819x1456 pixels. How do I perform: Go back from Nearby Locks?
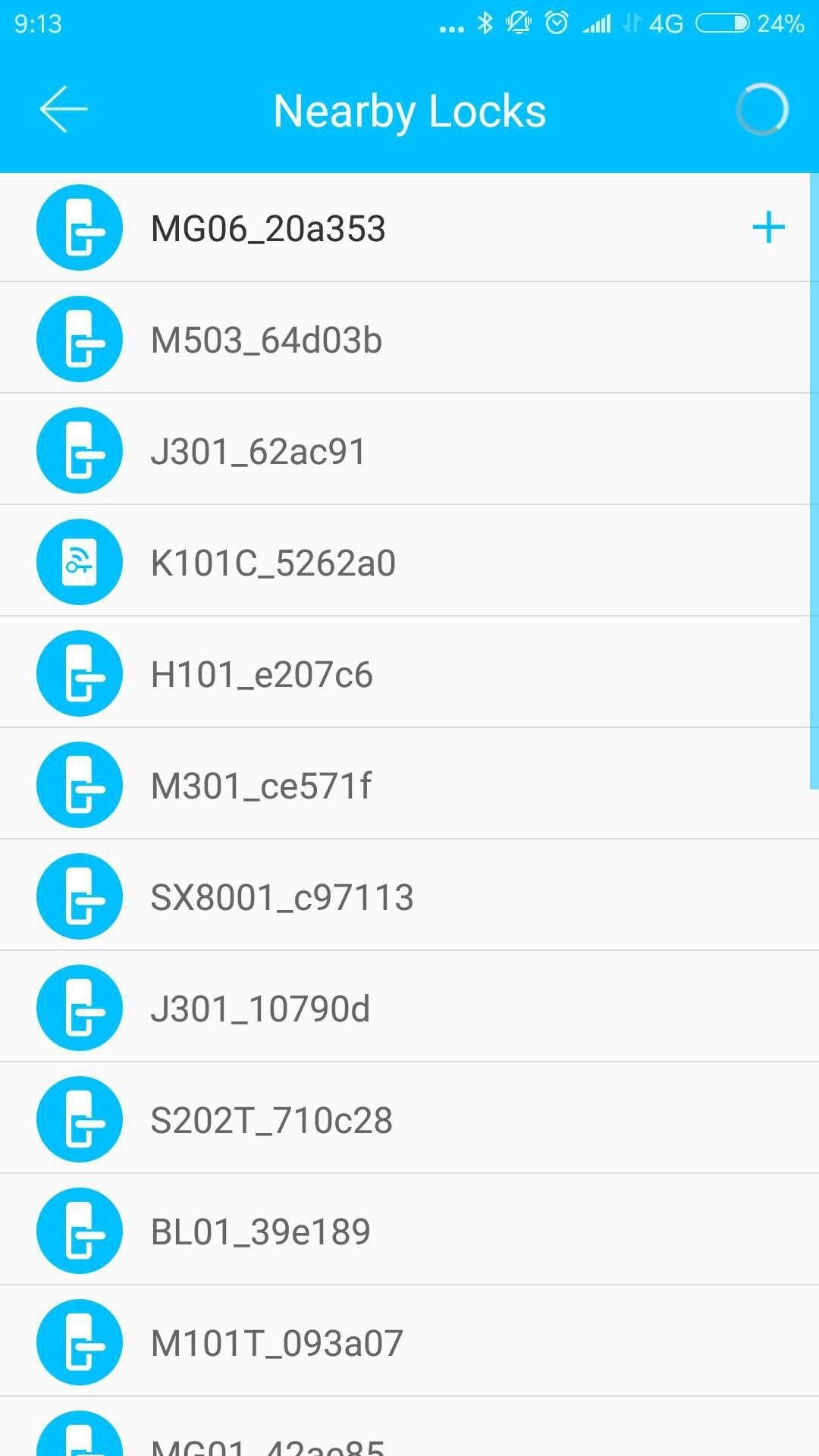pyautogui.click(x=64, y=110)
